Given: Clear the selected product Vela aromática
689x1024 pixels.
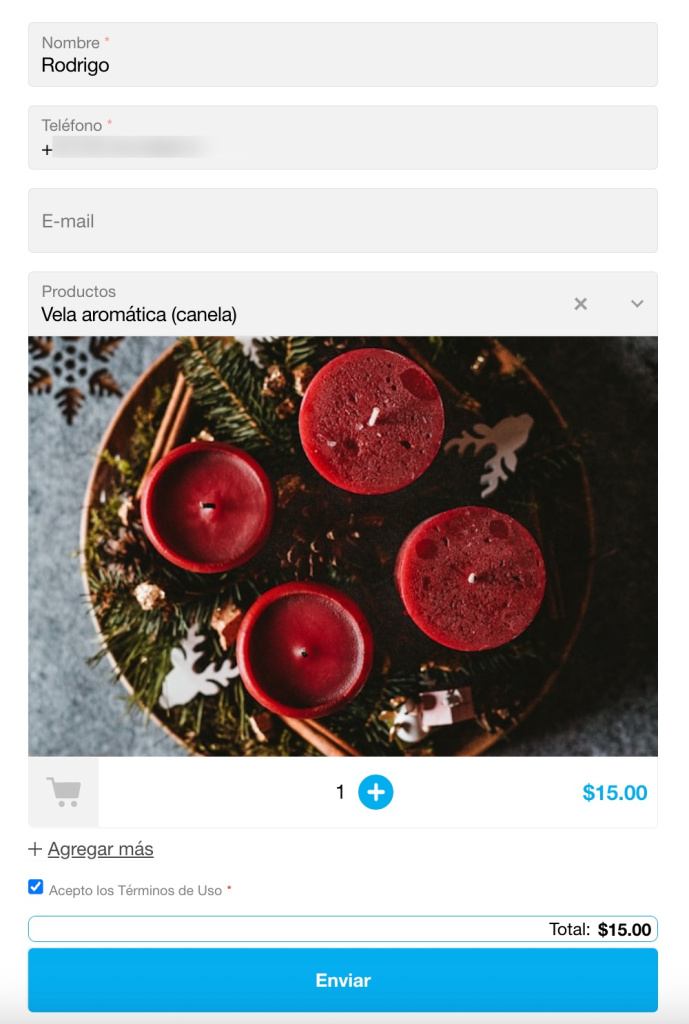Looking at the screenshot, I should [580, 304].
